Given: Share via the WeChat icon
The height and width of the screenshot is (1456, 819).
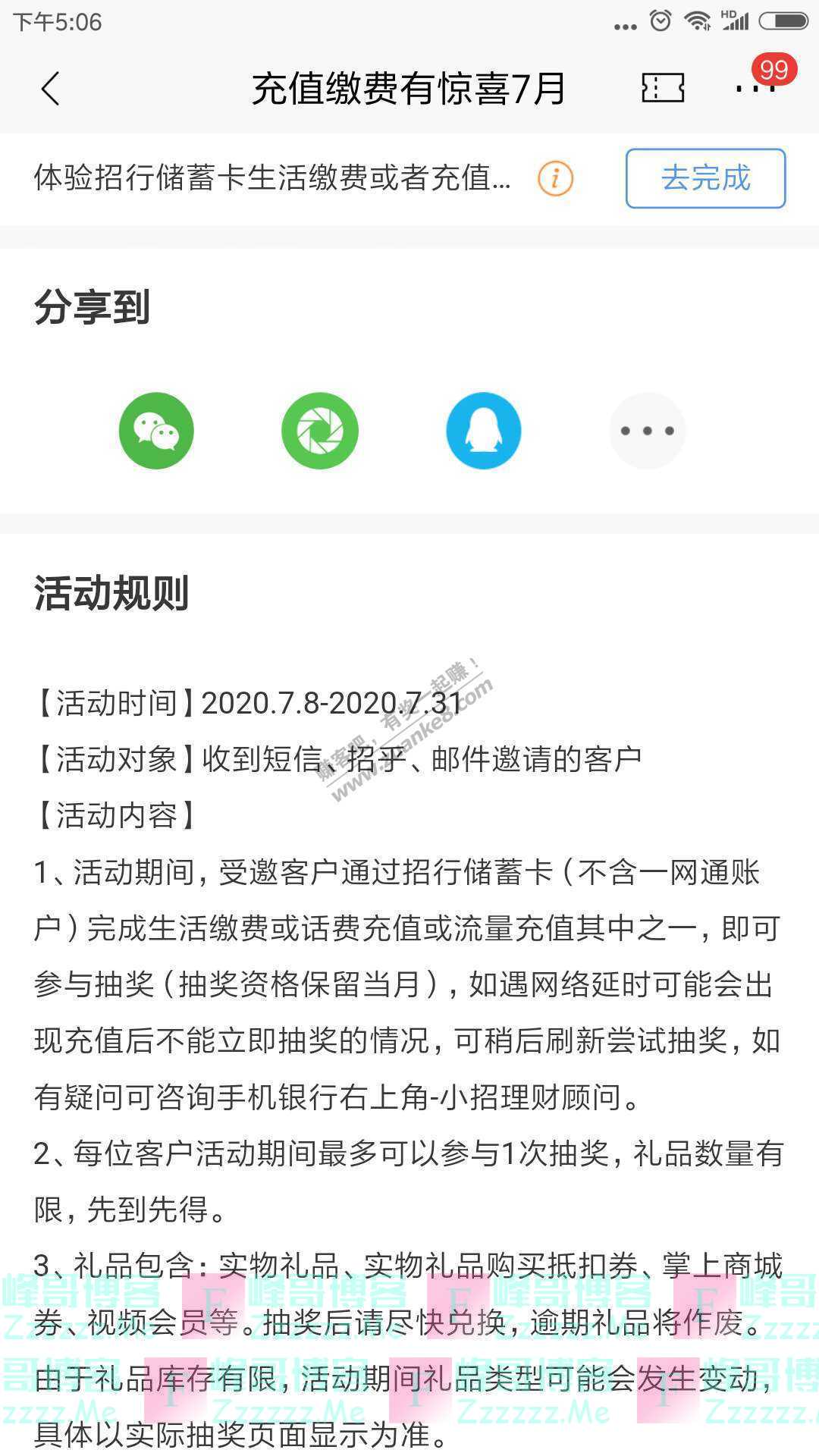Looking at the screenshot, I should pyautogui.click(x=156, y=430).
